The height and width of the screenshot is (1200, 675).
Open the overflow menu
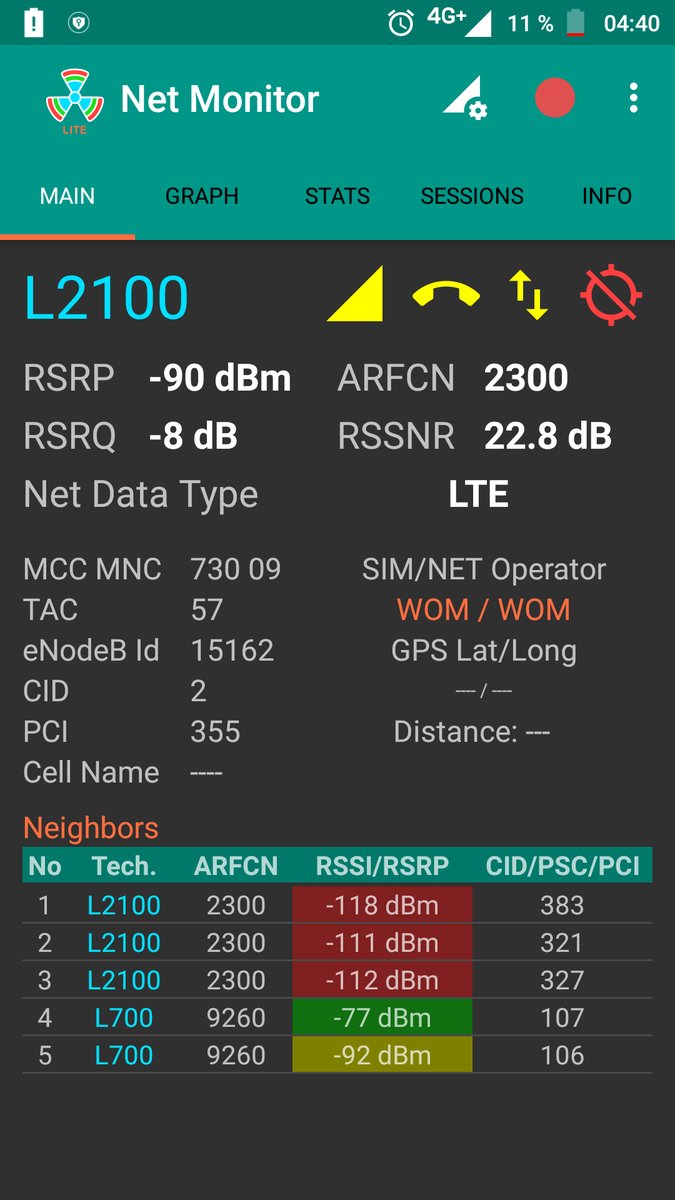point(633,98)
